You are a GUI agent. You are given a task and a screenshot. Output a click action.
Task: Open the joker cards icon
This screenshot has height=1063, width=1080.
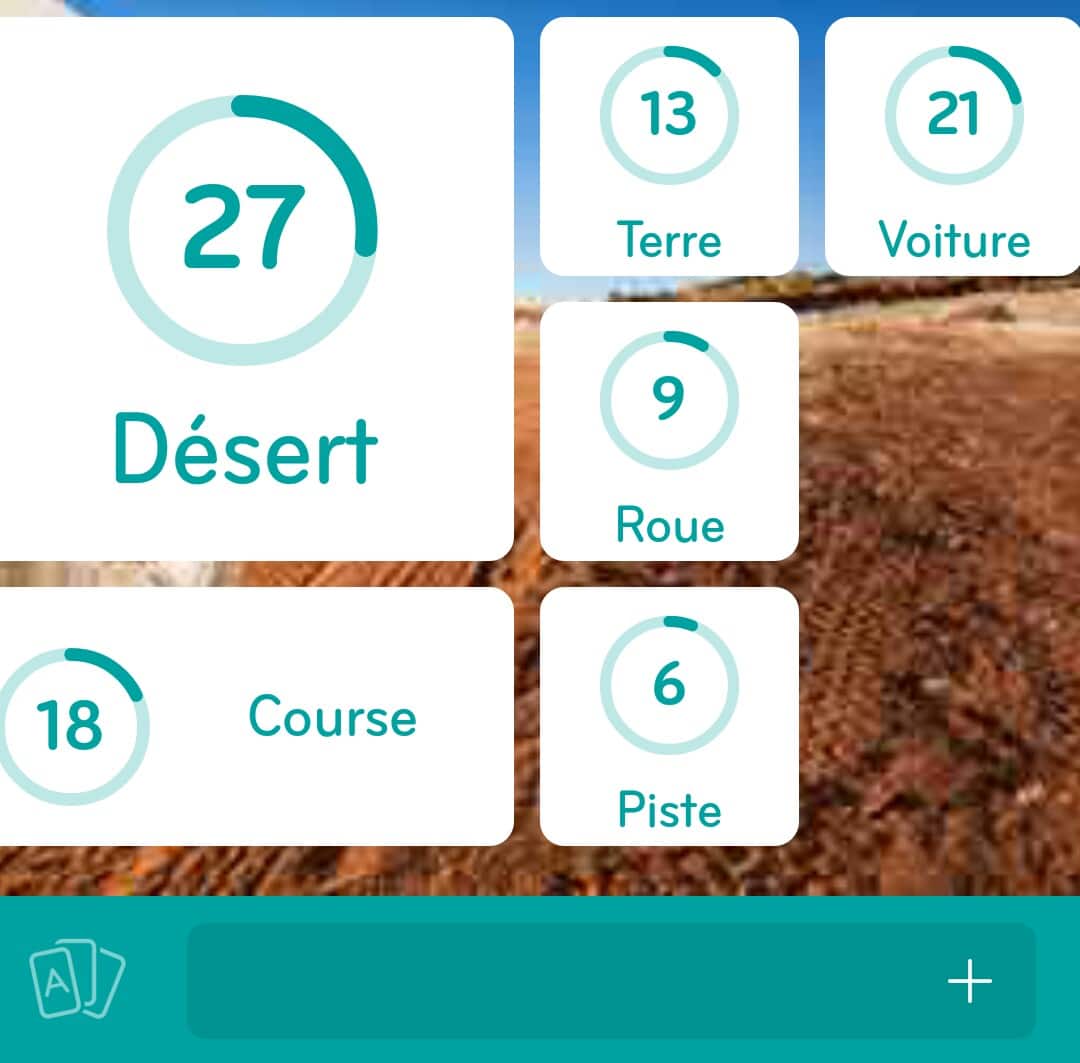point(77,979)
